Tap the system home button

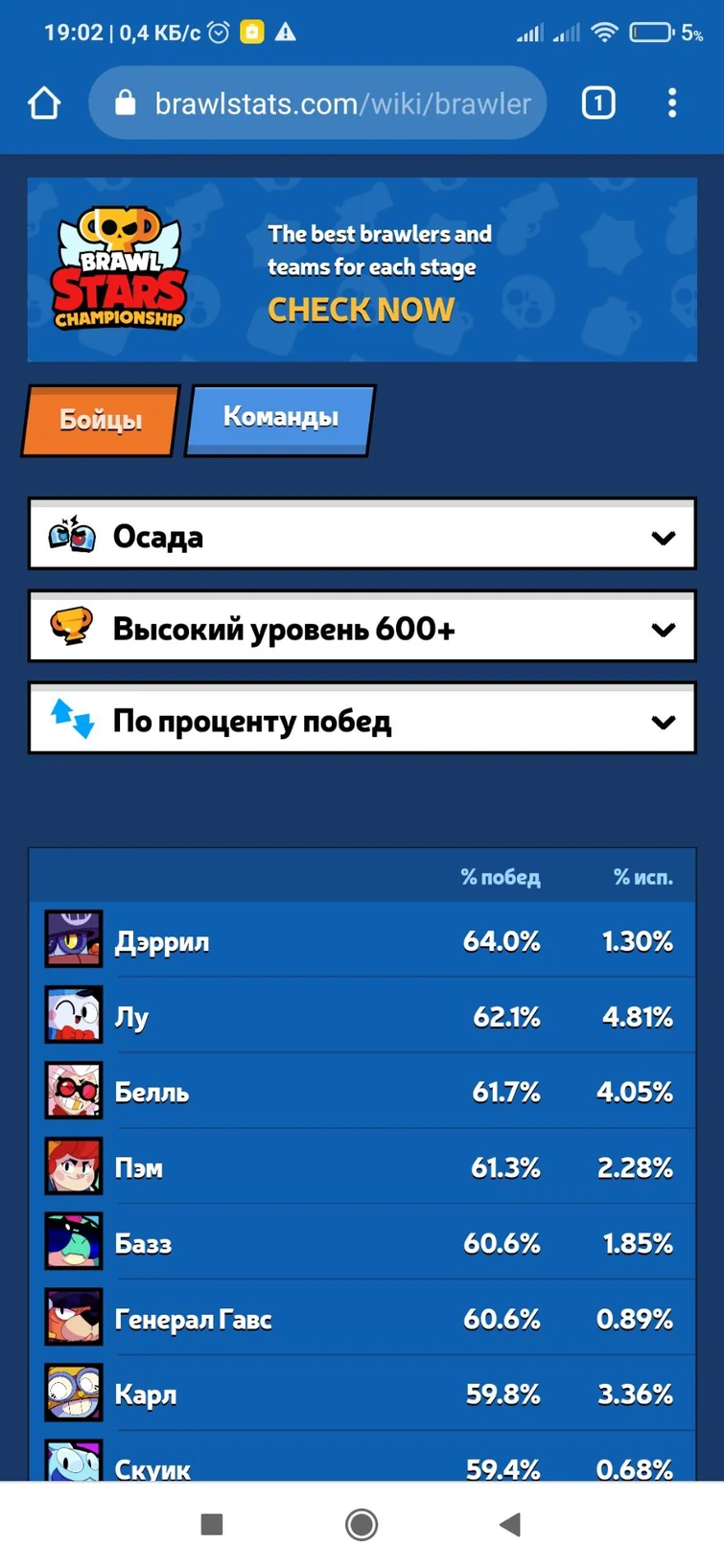(362, 1524)
